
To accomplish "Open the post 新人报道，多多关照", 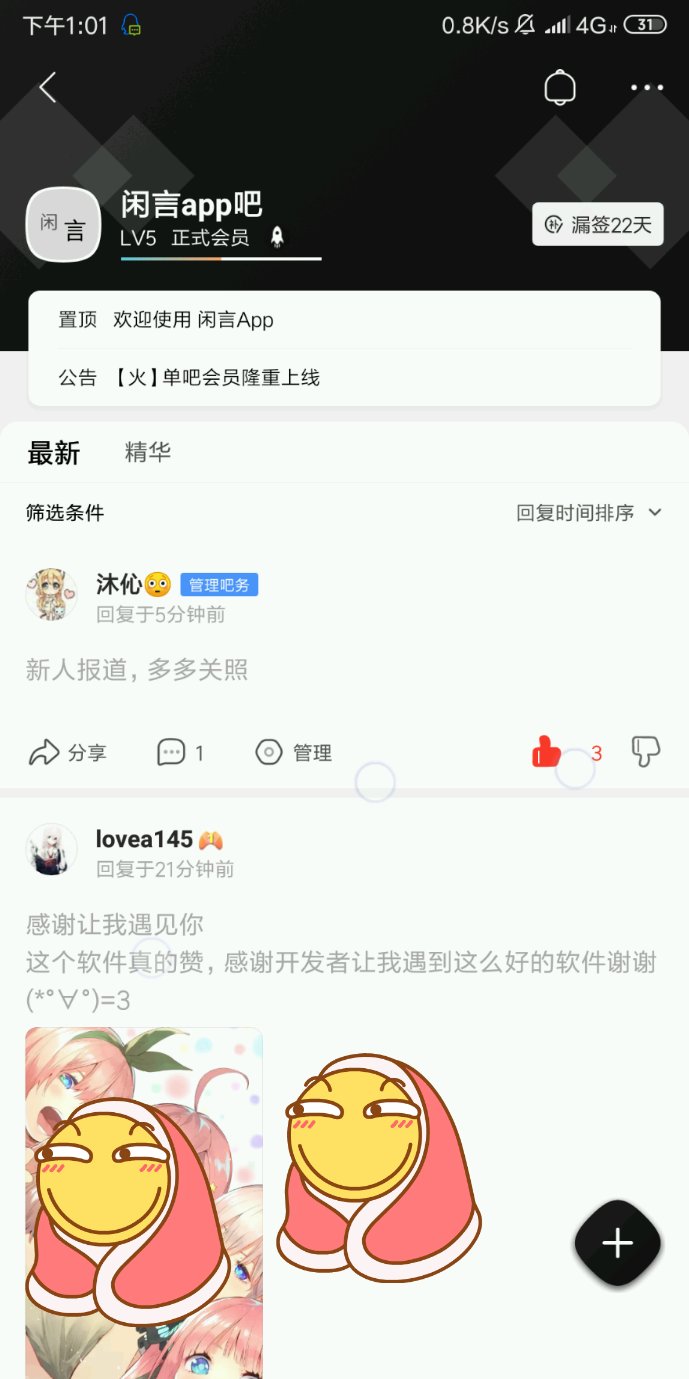I will click(x=137, y=670).
